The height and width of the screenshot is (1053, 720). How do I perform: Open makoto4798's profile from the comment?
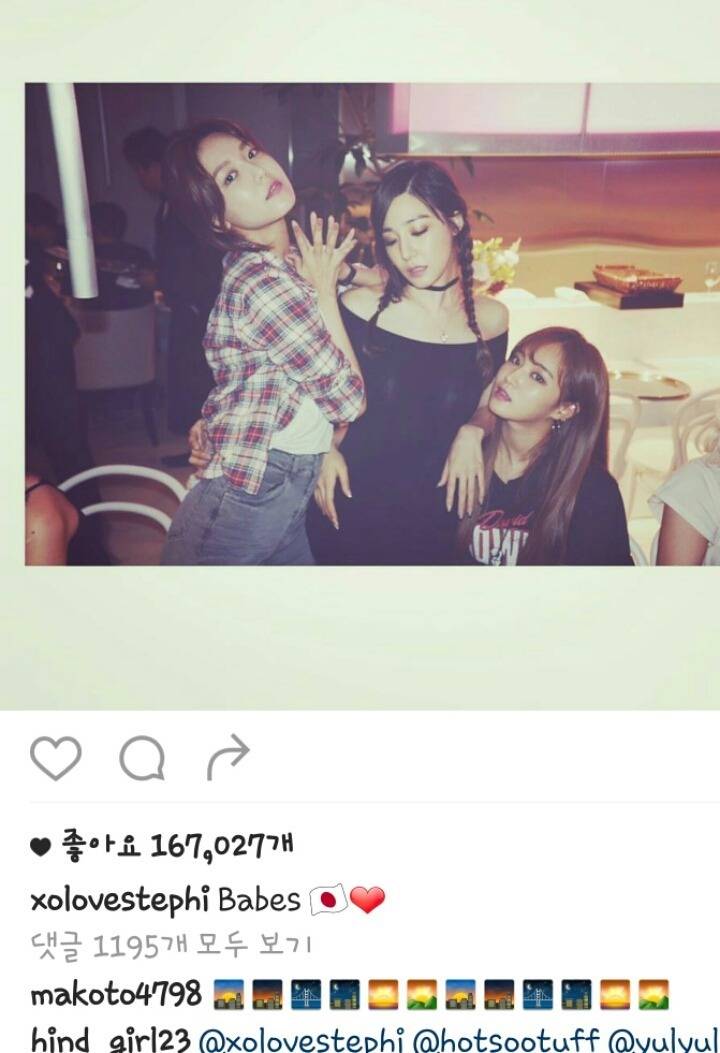point(115,995)
